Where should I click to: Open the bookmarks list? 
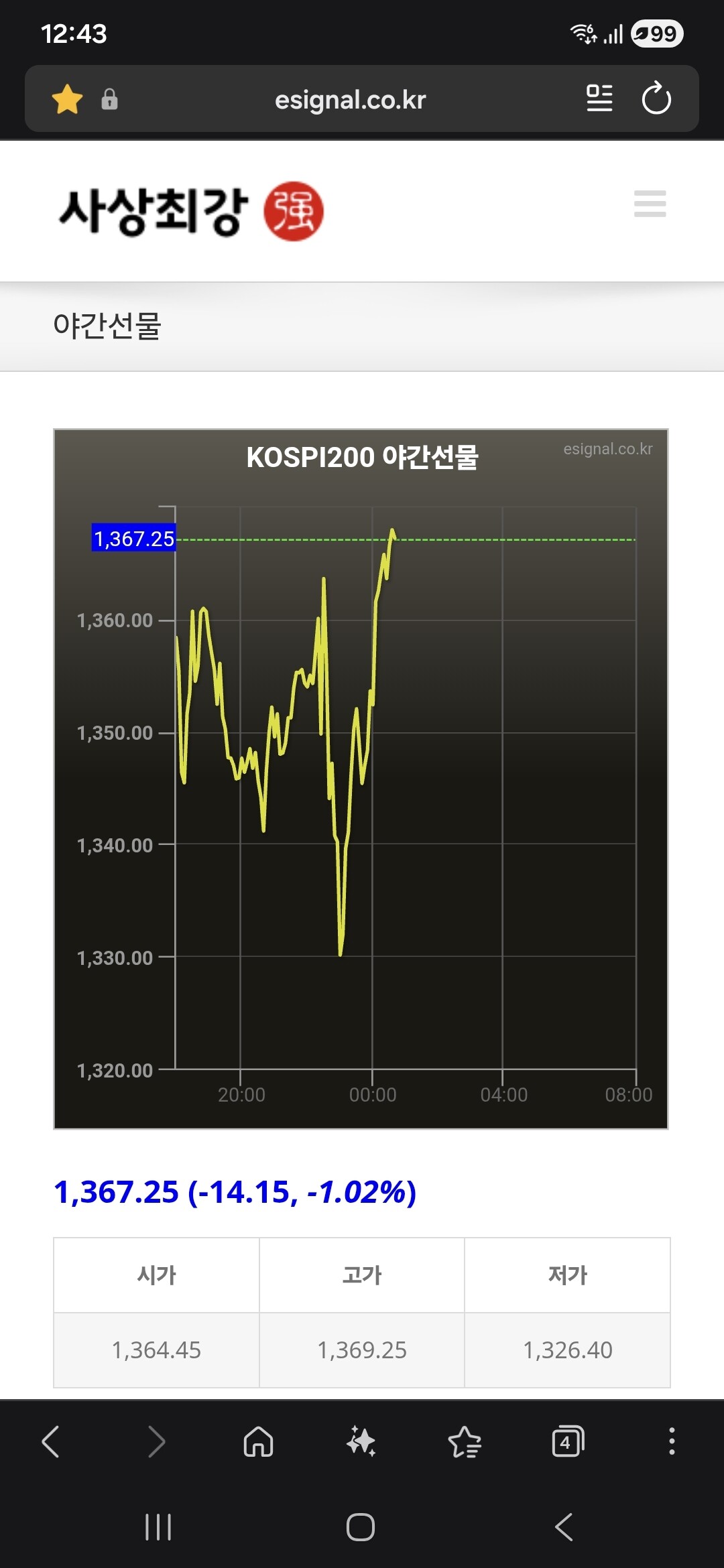pos(465,1442)
